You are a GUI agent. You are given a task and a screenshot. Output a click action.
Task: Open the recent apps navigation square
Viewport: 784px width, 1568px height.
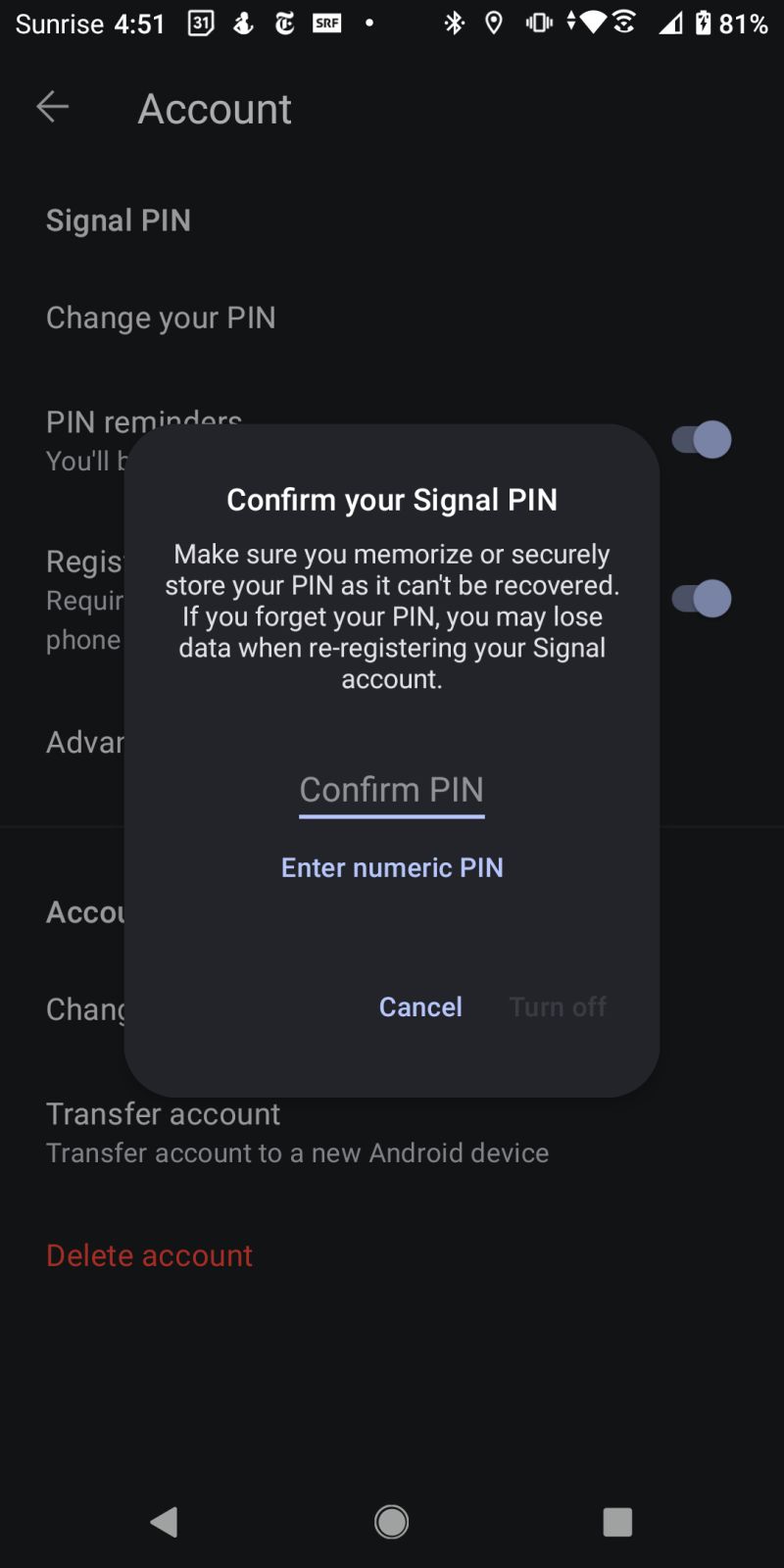point(617,1521)
